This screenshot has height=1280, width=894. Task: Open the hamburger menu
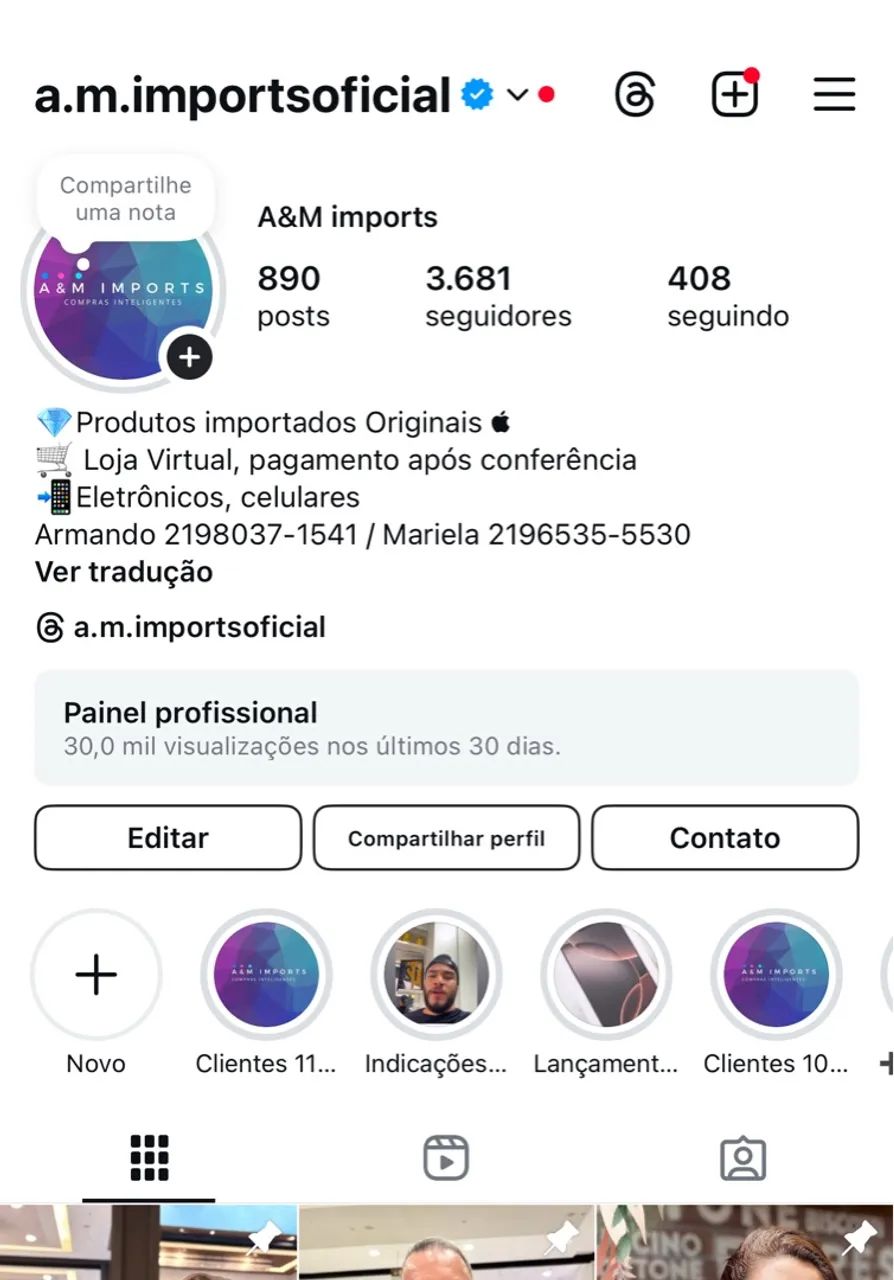(x=834, y=95)
